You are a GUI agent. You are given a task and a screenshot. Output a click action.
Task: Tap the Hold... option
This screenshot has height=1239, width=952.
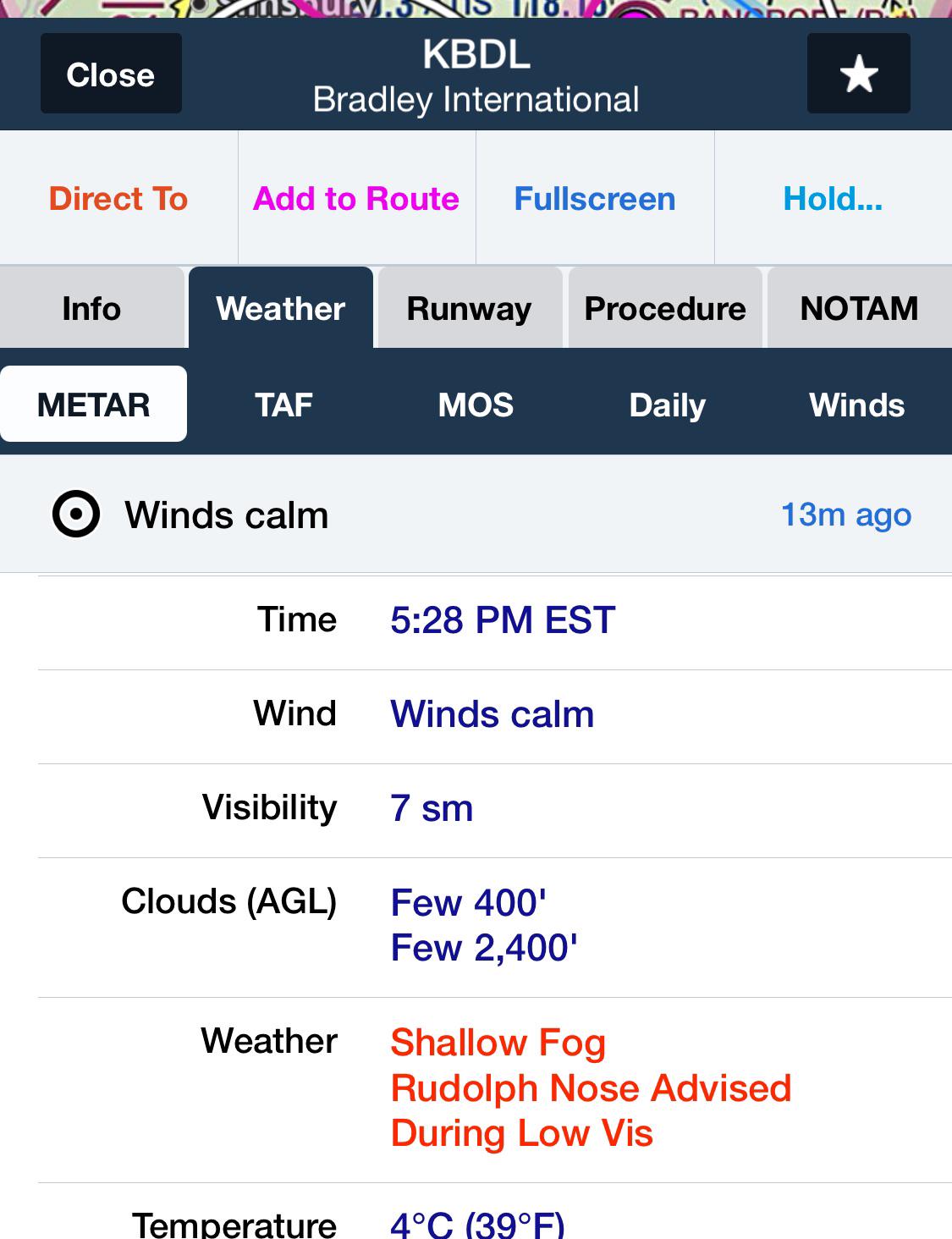coord(833,199)
